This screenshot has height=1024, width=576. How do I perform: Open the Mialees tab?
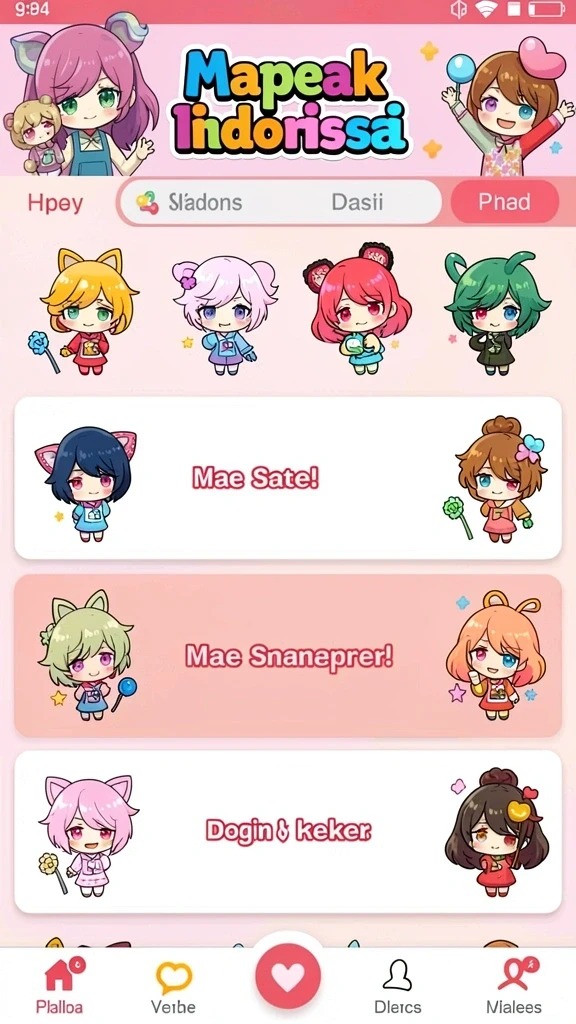[x=514, y=986]
